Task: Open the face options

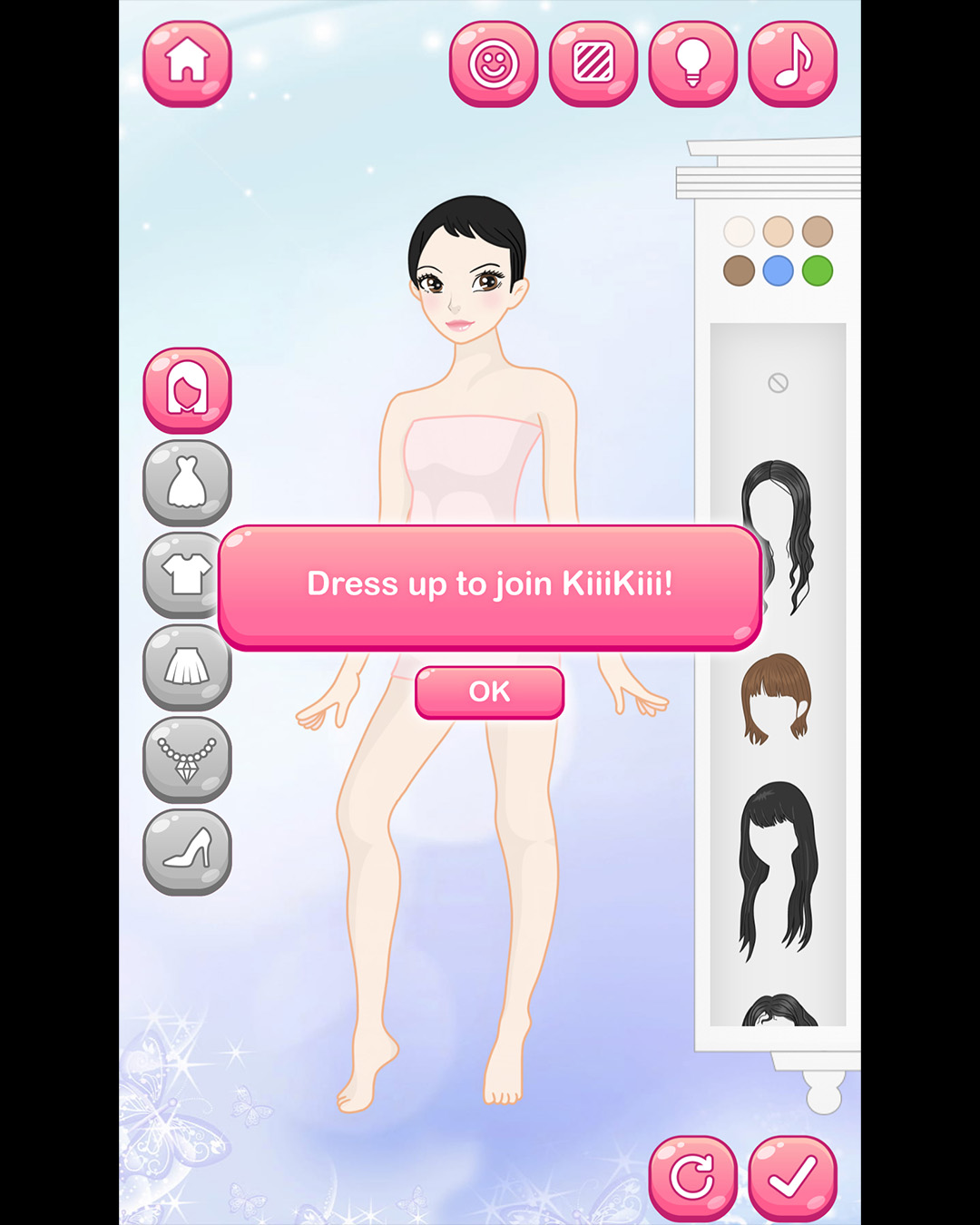Action: [x=493, y=64]
